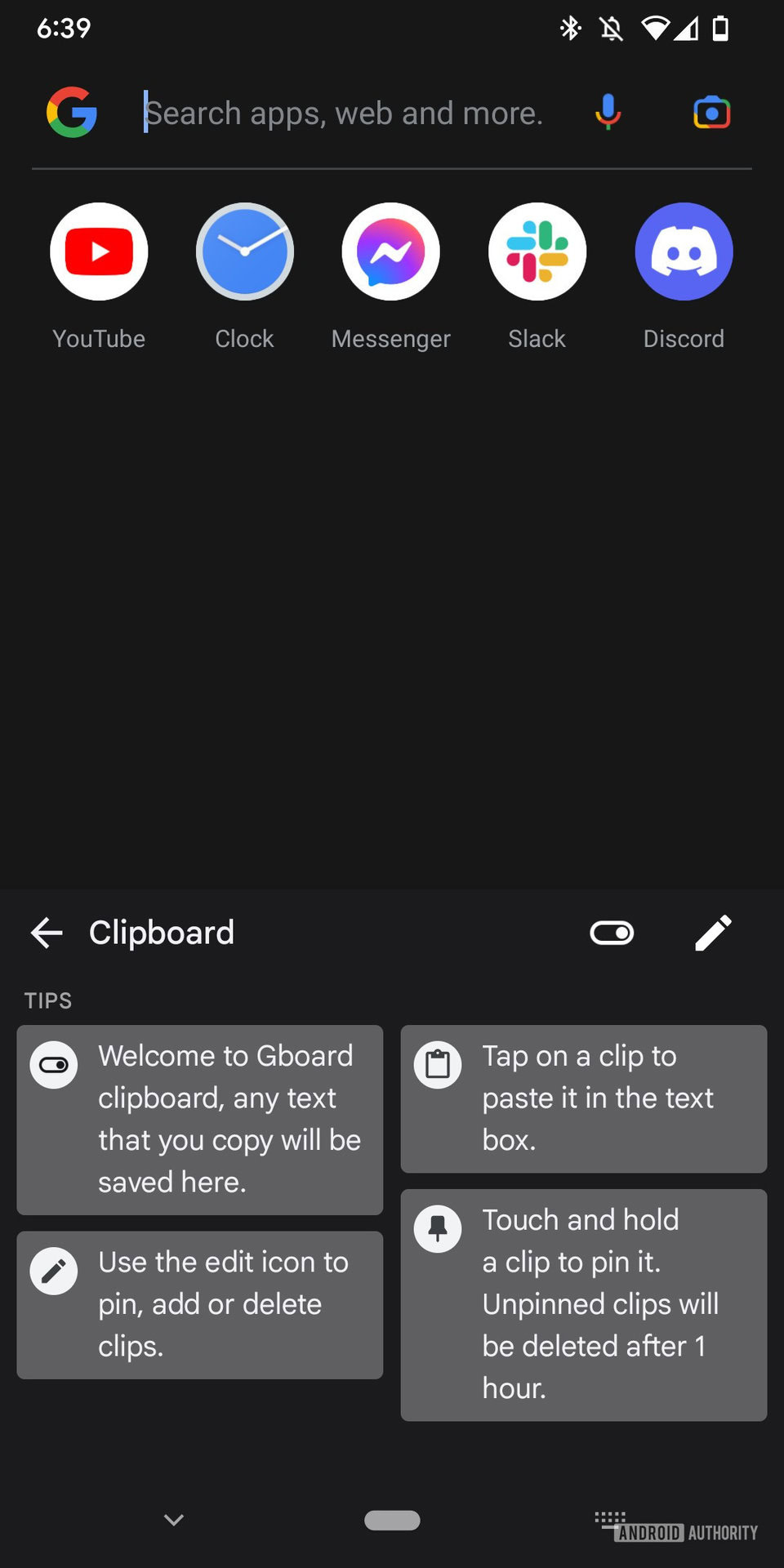Open the YouTube app

click(99, 252)
